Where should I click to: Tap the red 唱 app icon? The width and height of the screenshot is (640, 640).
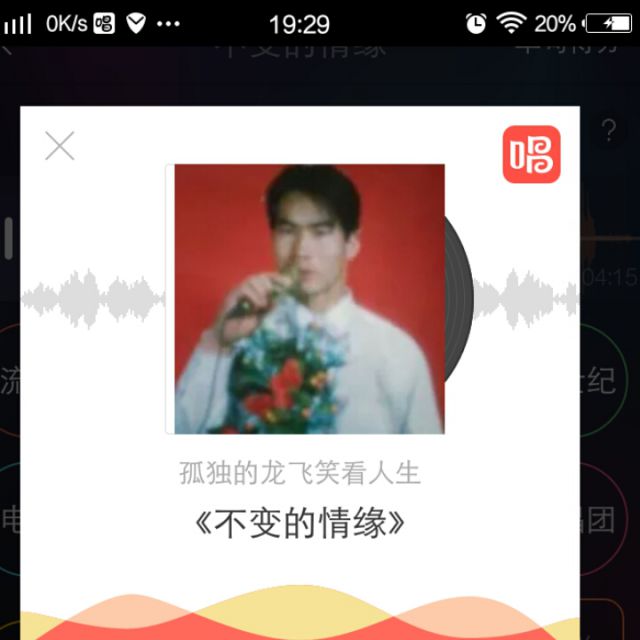pos(531,154)
